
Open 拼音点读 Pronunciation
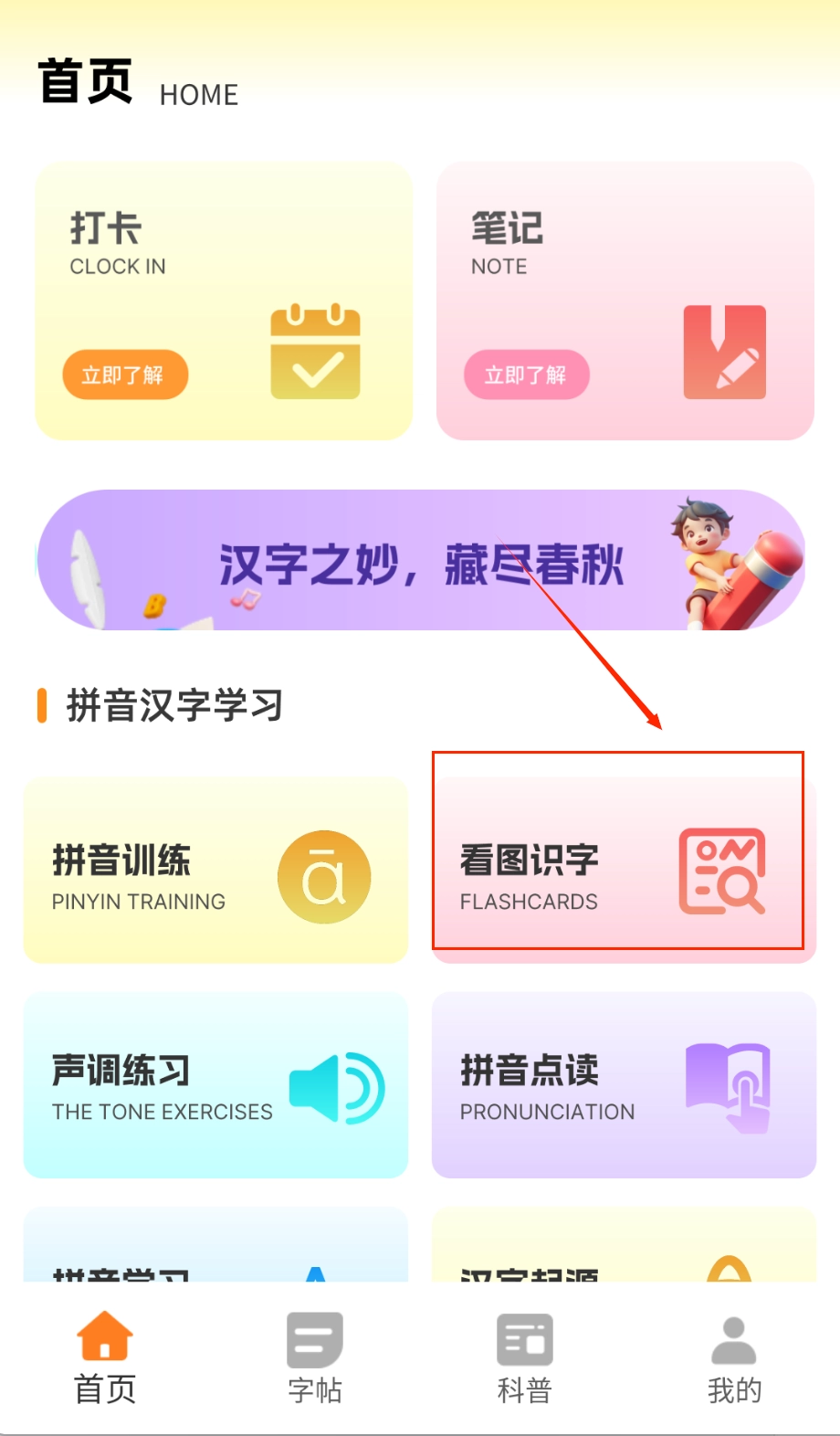pyautogui.click(x=624, y=1085)
